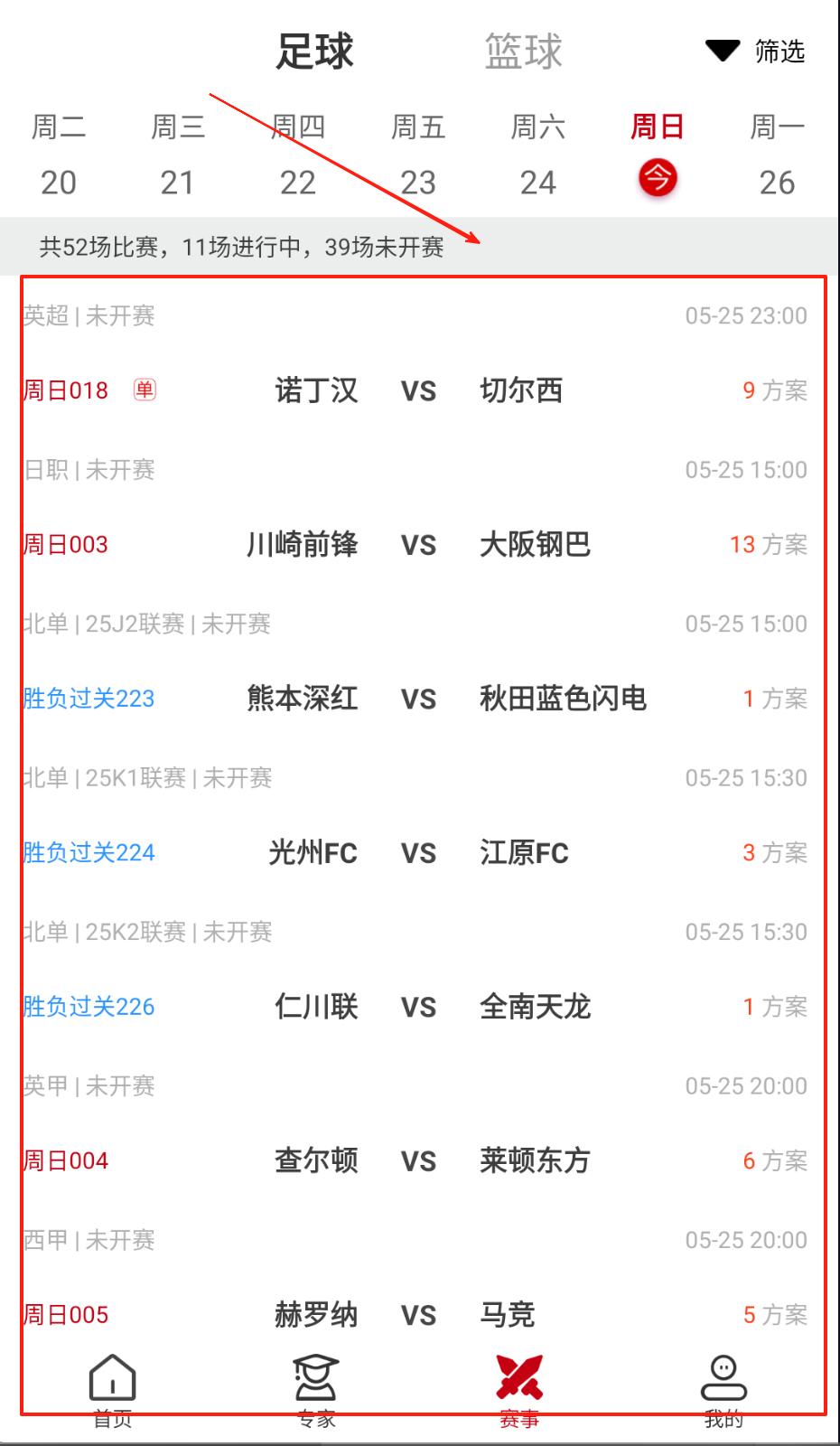Screen dimensions: 840x1446
Task: View 仁川联 VS 全南天龙 match details
Action: pos(418,1007)
